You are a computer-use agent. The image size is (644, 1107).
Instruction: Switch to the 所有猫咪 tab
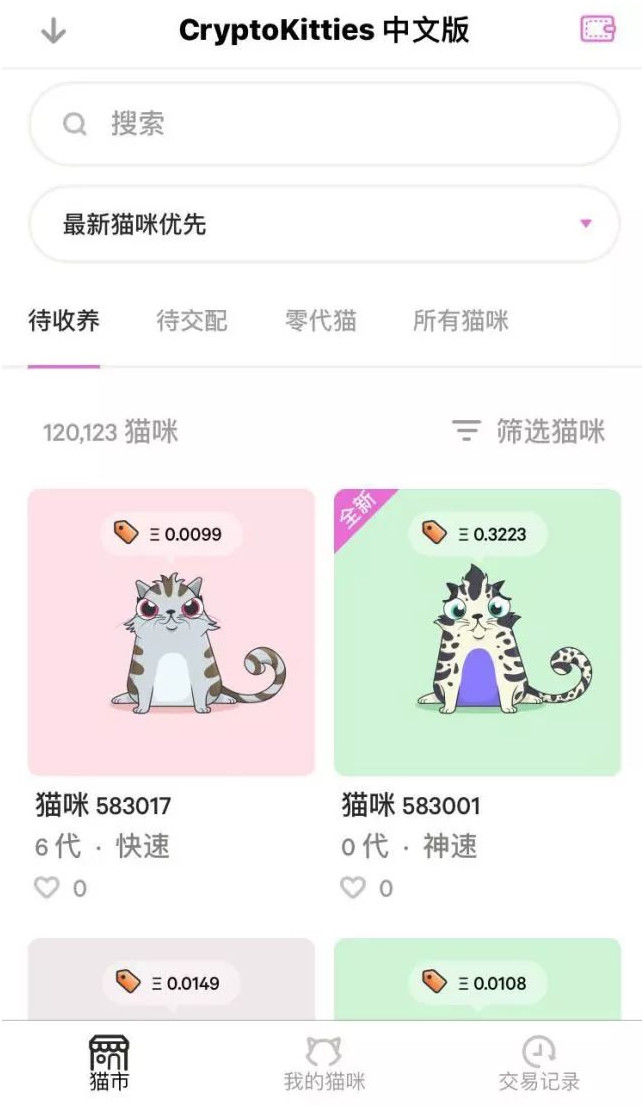[x=461, y=321]
